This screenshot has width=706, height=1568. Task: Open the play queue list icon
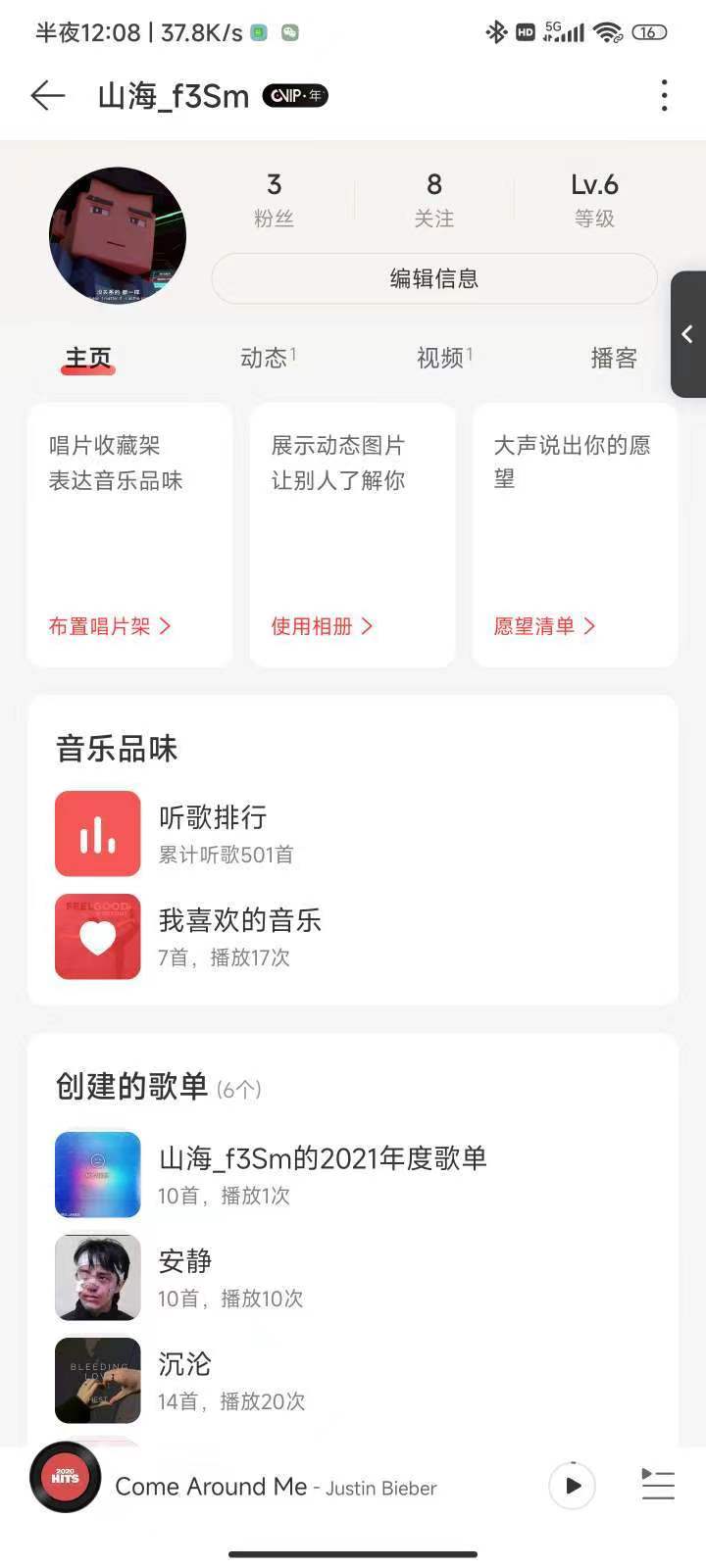coord(657,1485)
